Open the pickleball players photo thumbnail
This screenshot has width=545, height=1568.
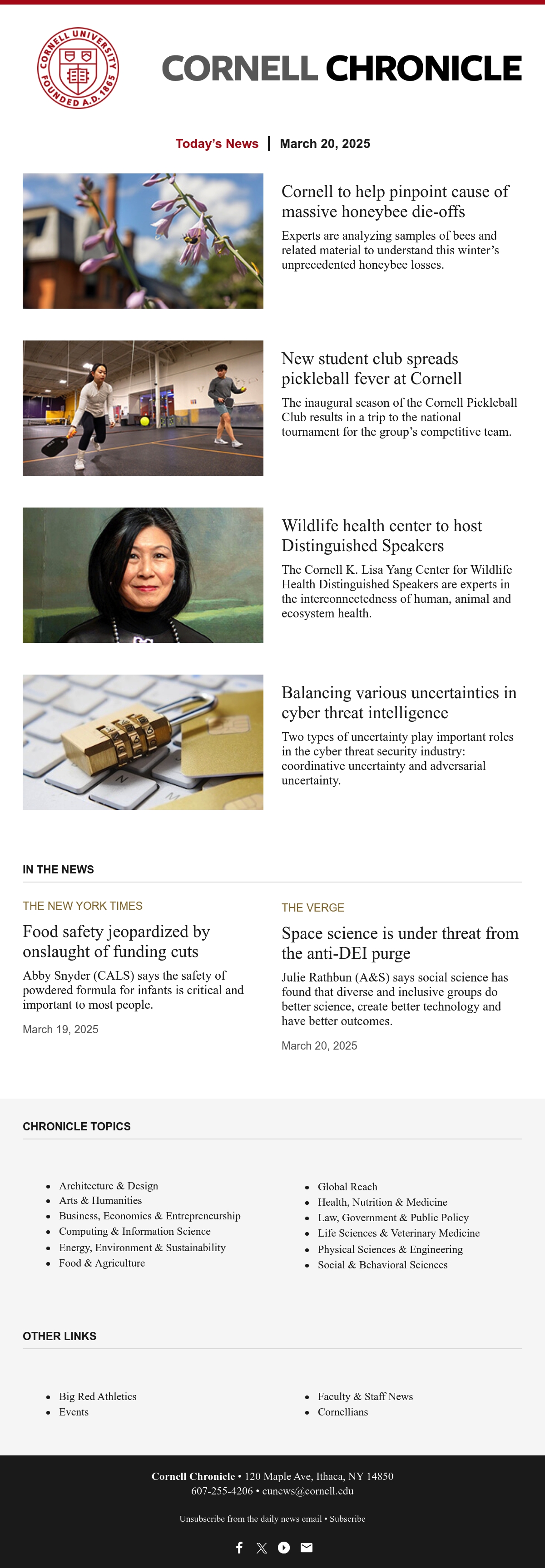tap(143, 408)
